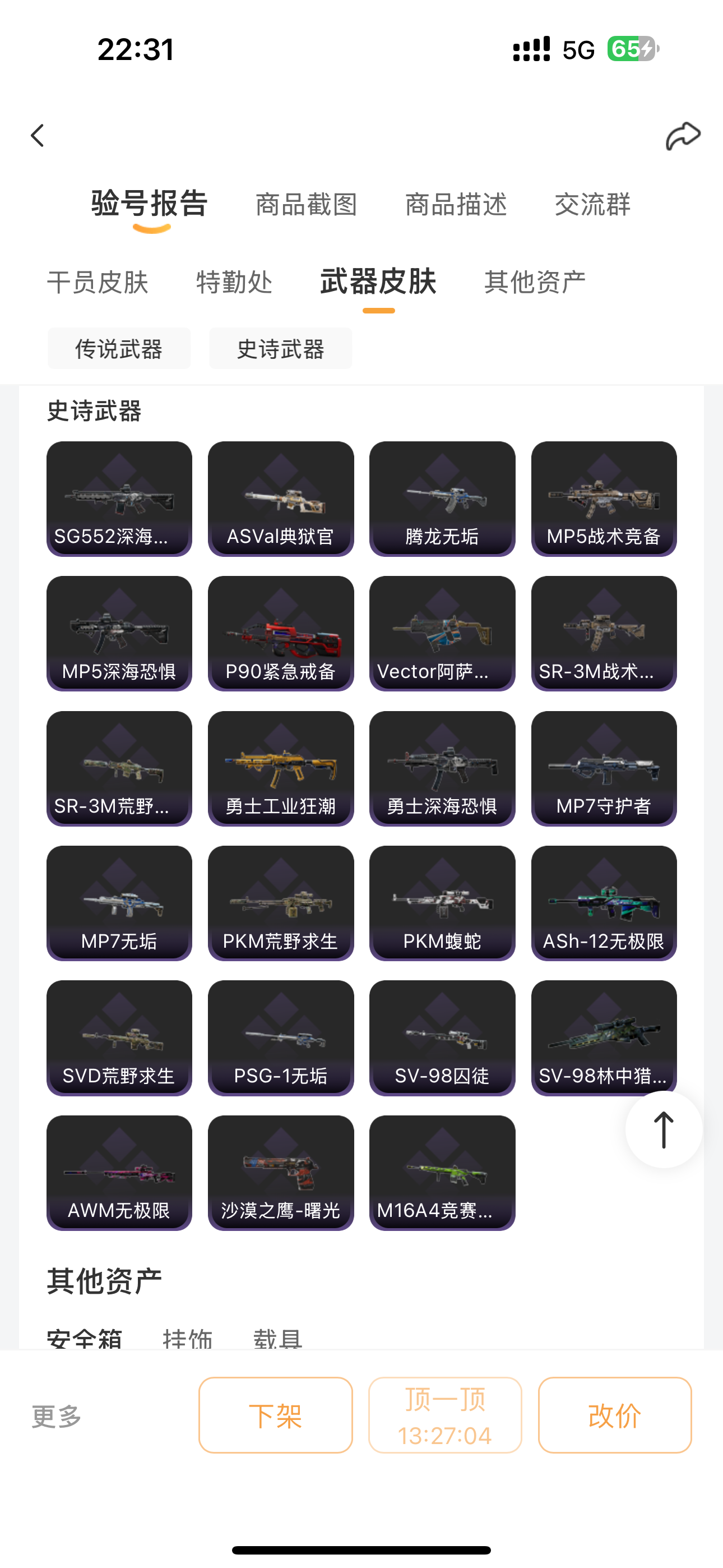Open the ASVal典狱官 weapon tile
The width and height of the screenshot is (723, 1568).
tap(281, 499)
